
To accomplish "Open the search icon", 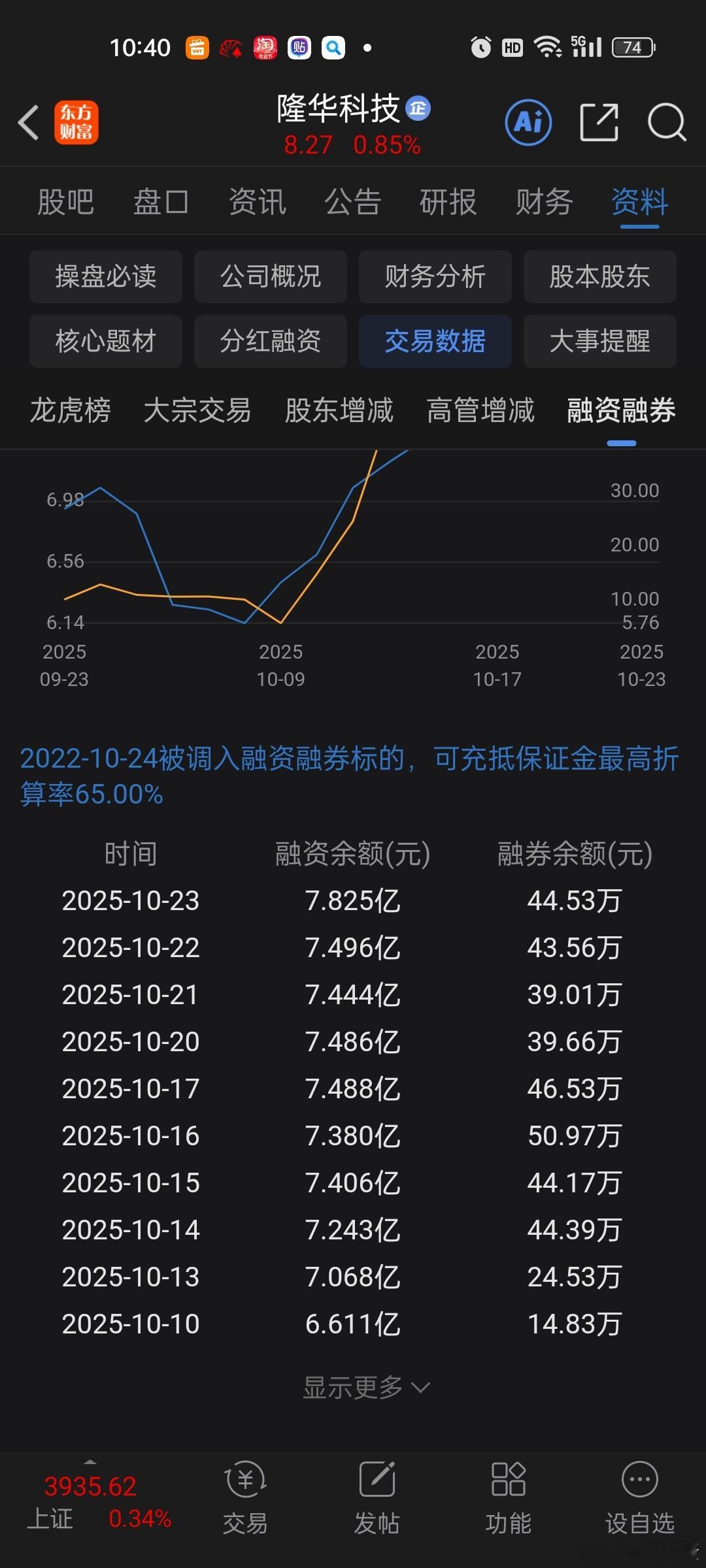I will pyautogui.click(x=666, y=122).
